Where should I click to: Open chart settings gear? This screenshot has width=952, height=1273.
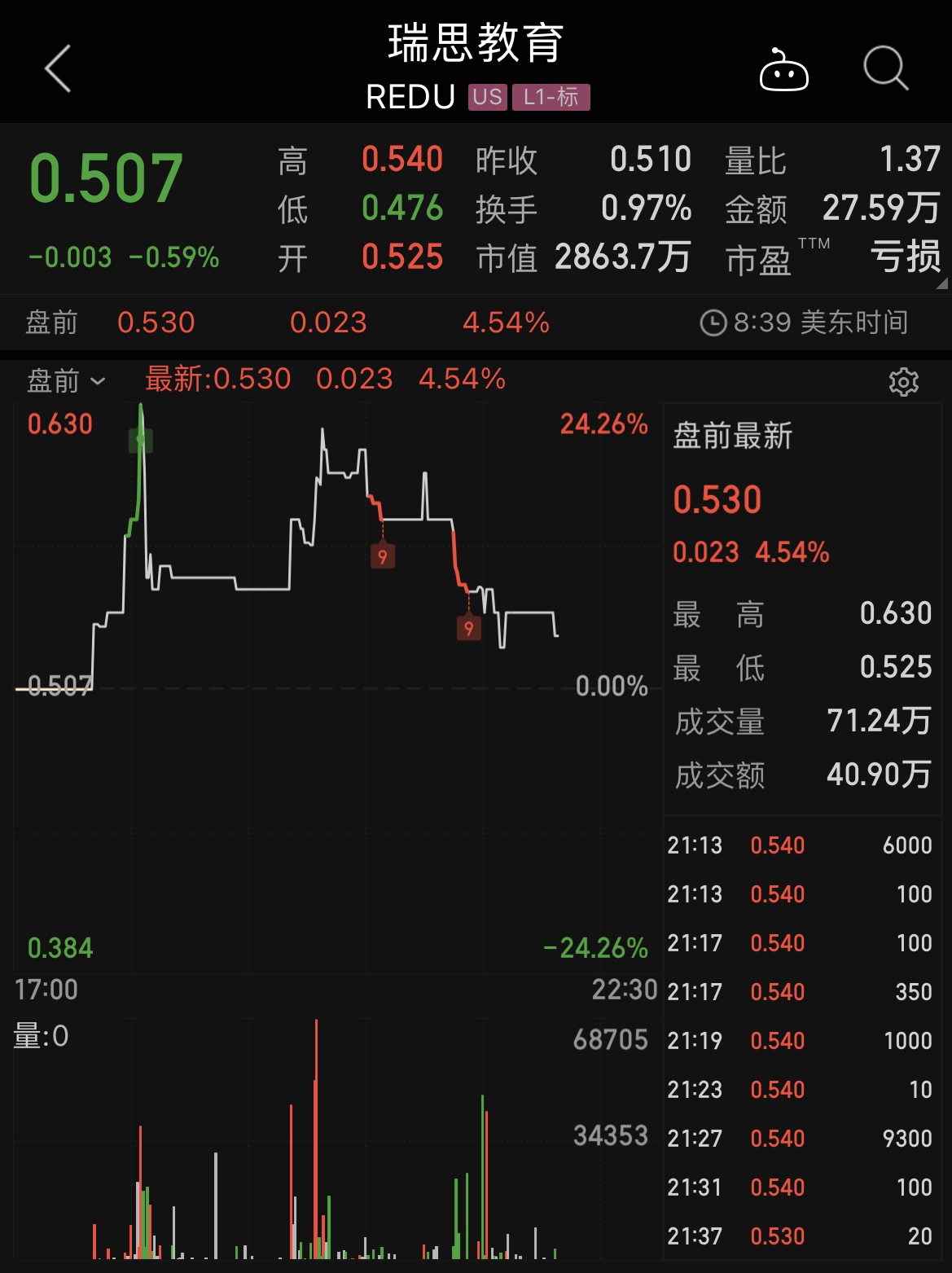point(903,381)
